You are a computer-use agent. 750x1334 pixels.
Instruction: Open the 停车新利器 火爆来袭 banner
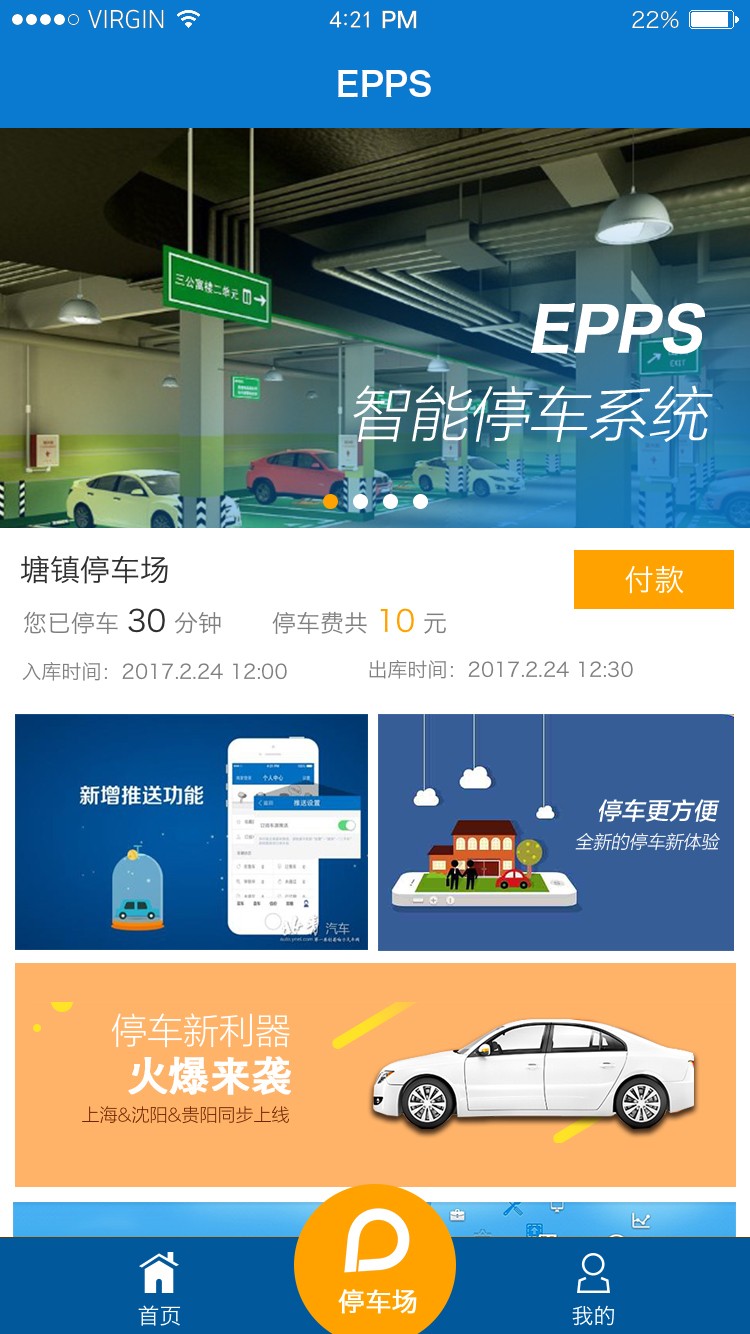click(375, 1075)
